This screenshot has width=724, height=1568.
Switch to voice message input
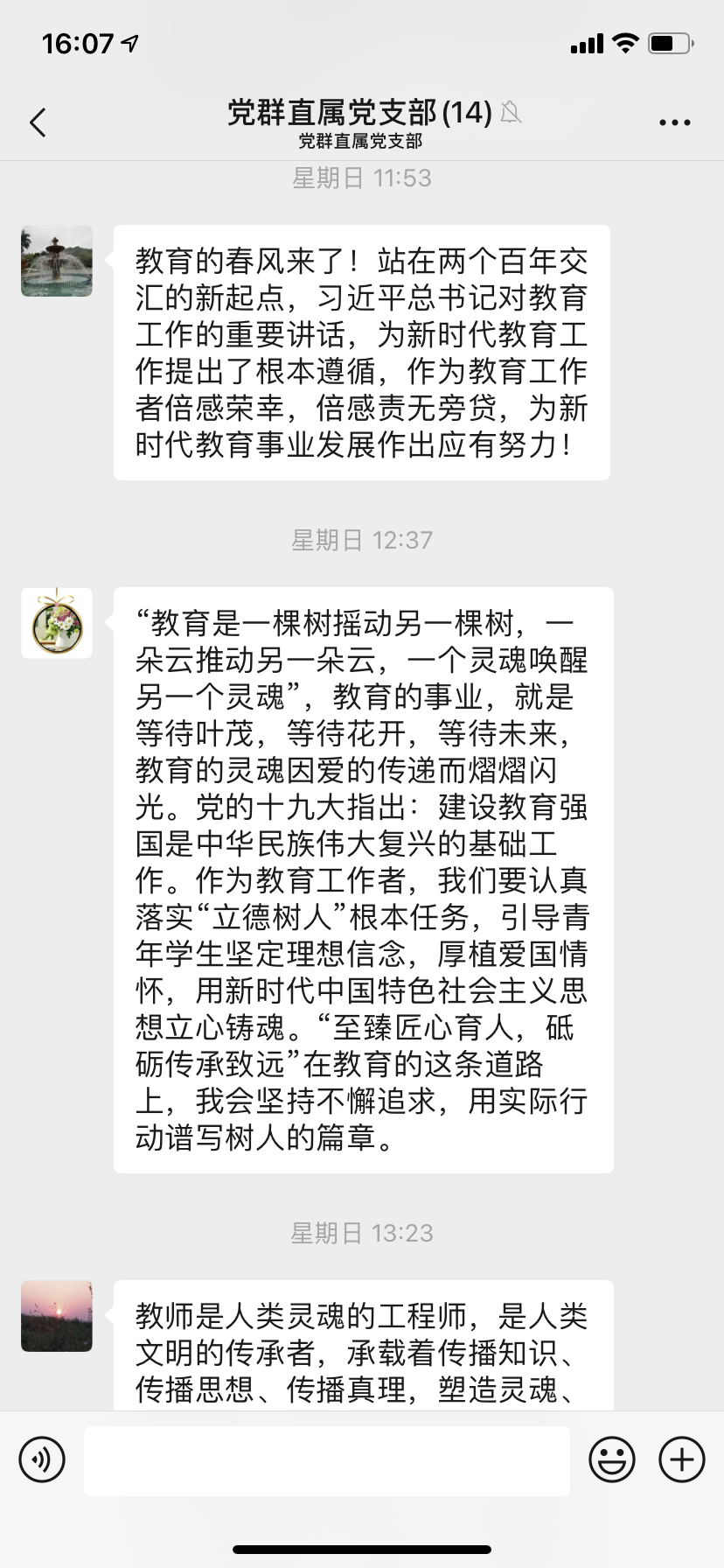[x=42, y=1460]
